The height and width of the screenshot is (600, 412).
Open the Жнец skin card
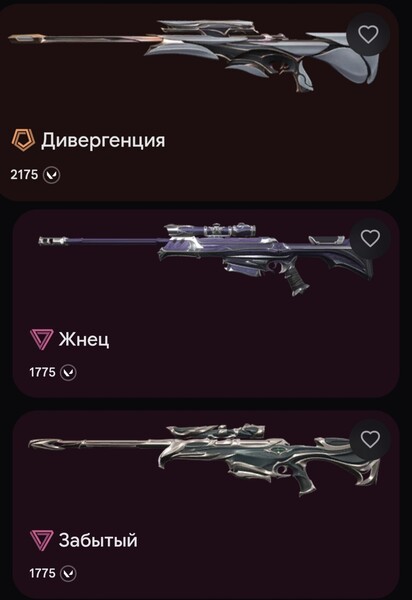pos(206,303)
